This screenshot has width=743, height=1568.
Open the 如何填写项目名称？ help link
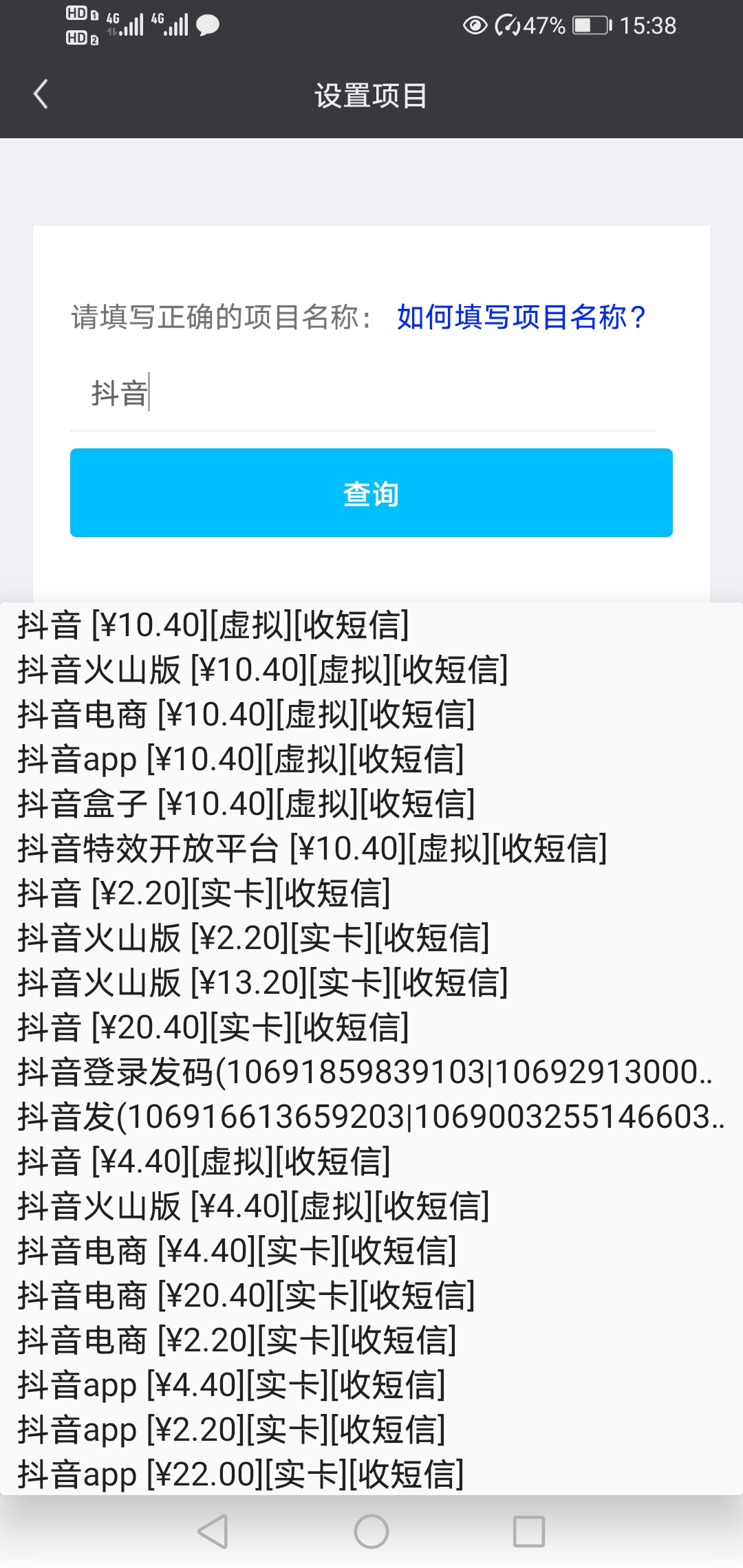click(x=521, y=317)
